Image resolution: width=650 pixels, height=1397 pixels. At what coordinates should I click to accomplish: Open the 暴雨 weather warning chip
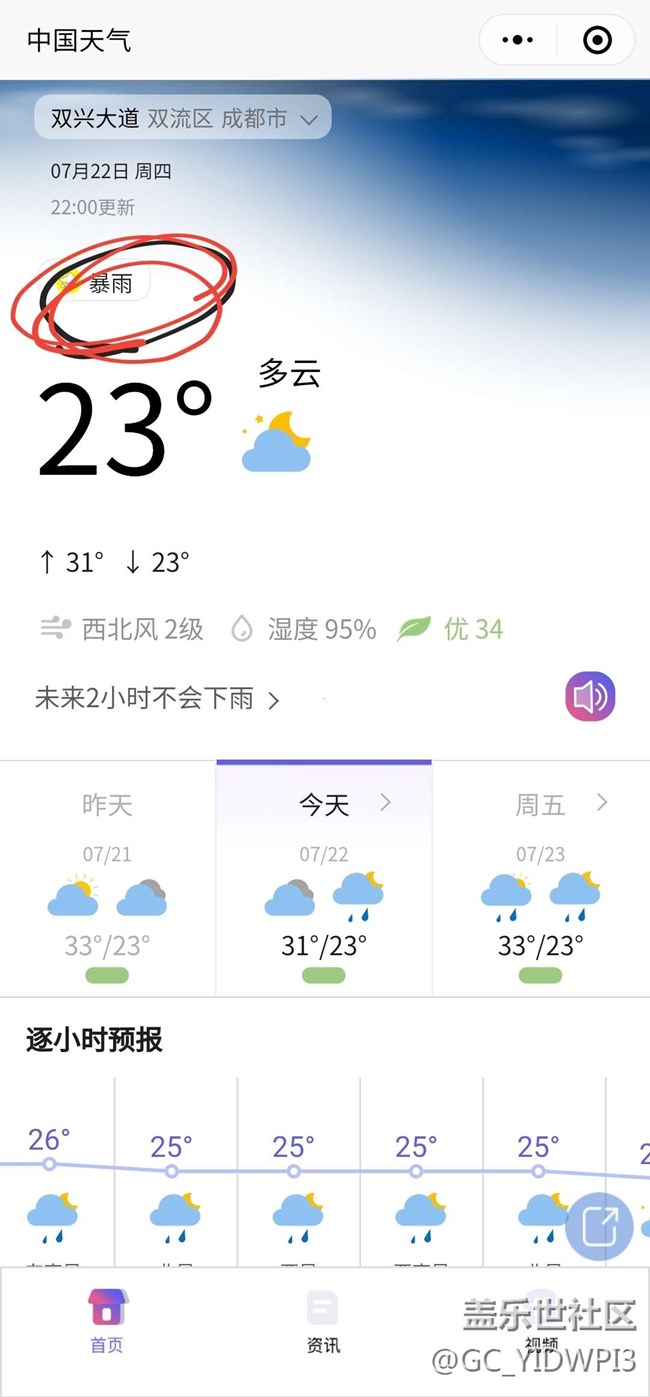click(96, 283)
